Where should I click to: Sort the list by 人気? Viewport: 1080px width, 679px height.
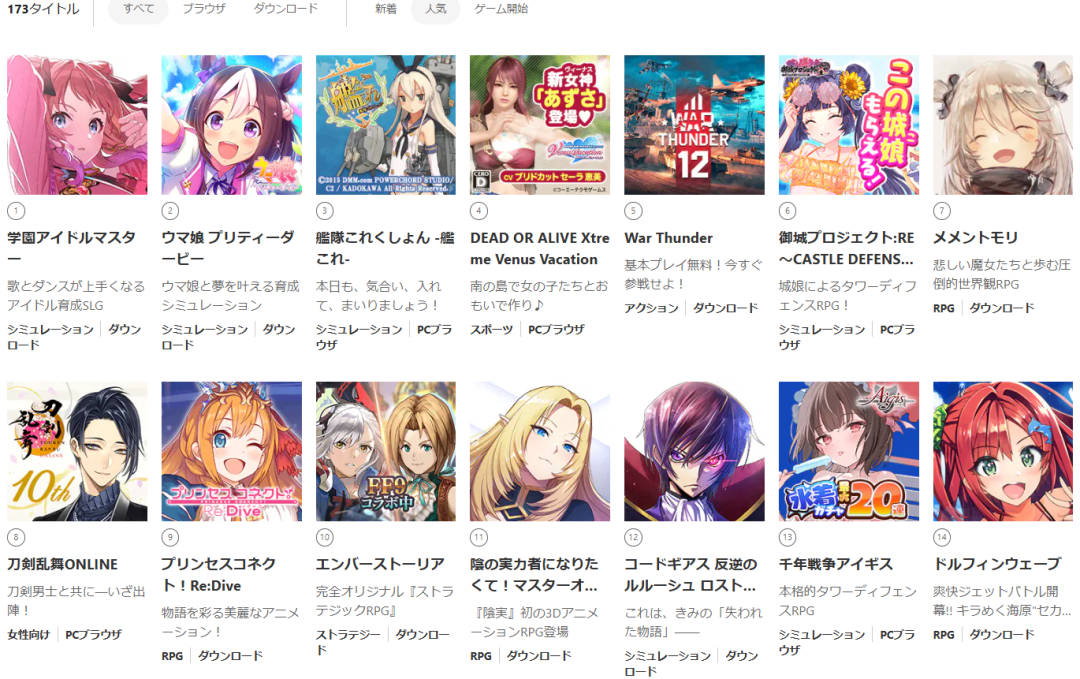[x=435, y=9]
